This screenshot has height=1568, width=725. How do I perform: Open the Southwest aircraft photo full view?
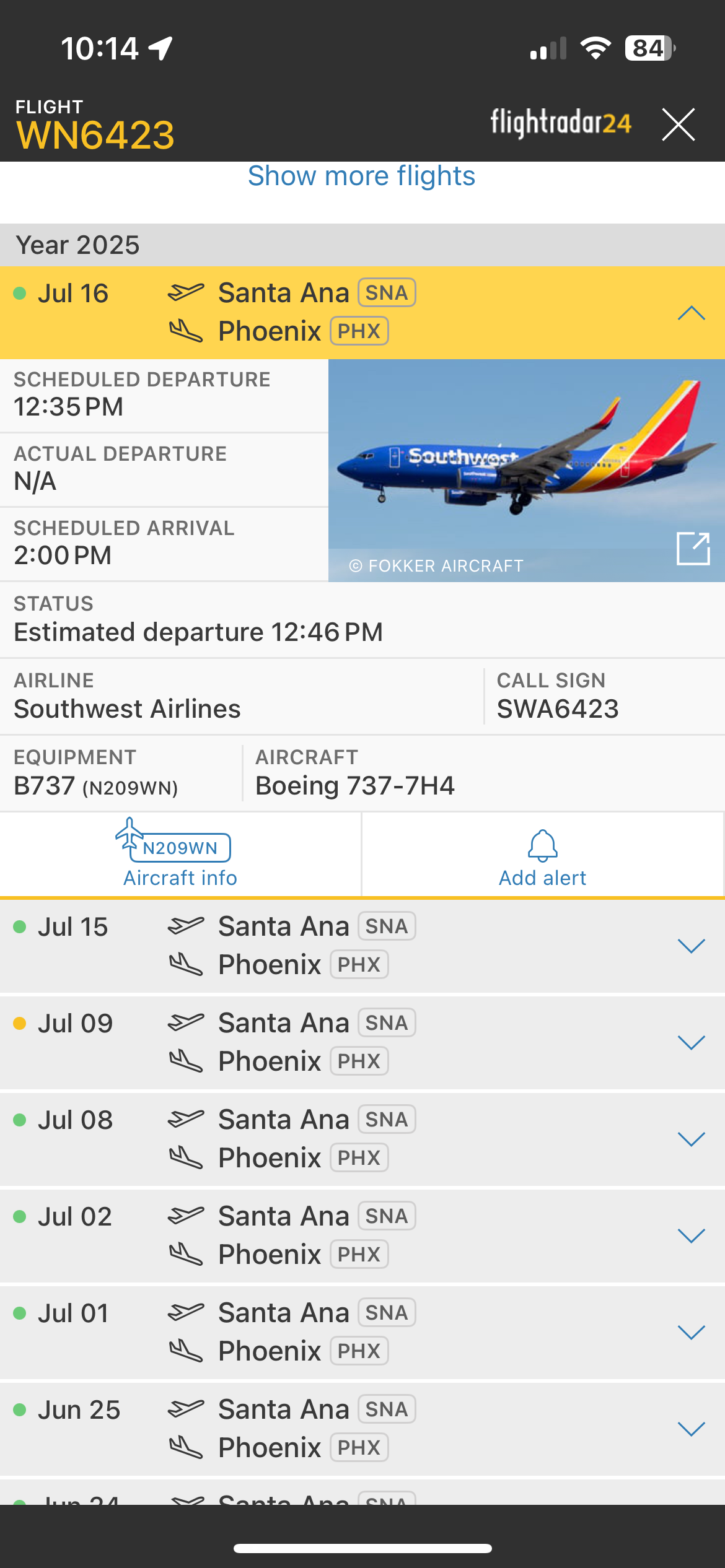tap(692, 548)
